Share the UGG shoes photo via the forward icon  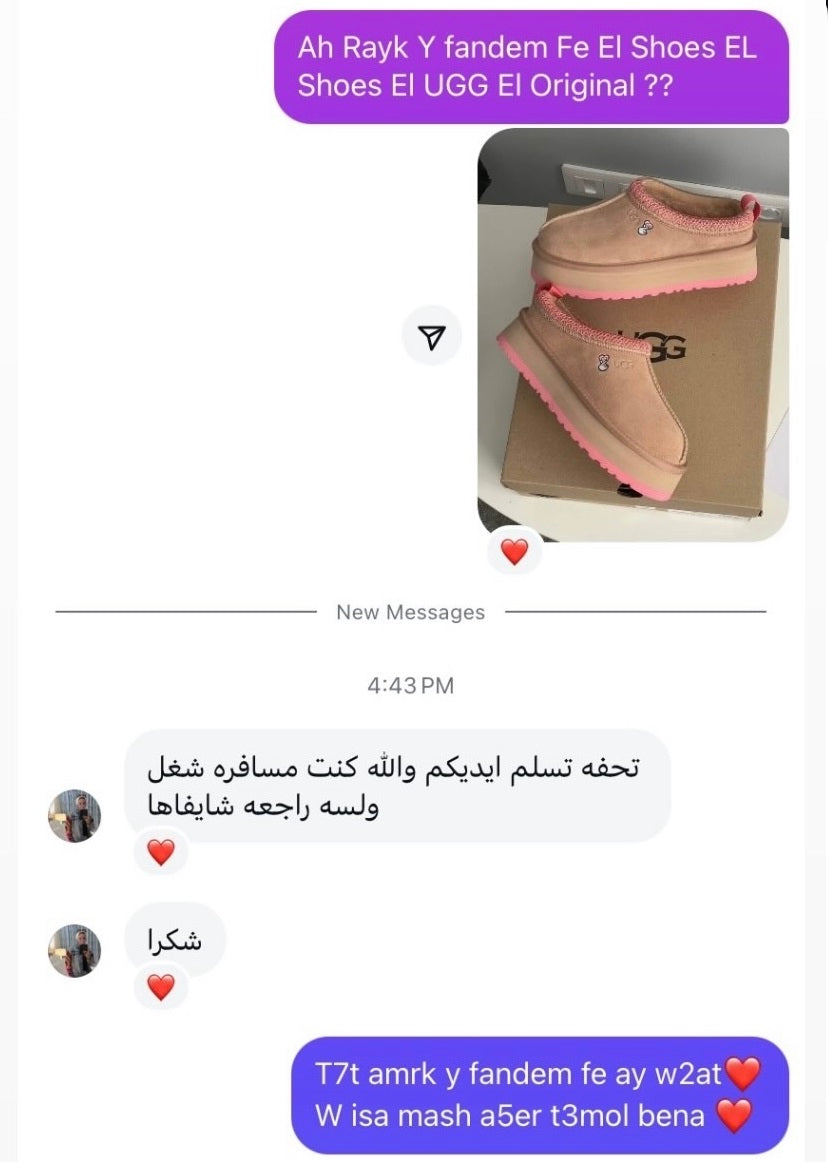coord(432,337)
